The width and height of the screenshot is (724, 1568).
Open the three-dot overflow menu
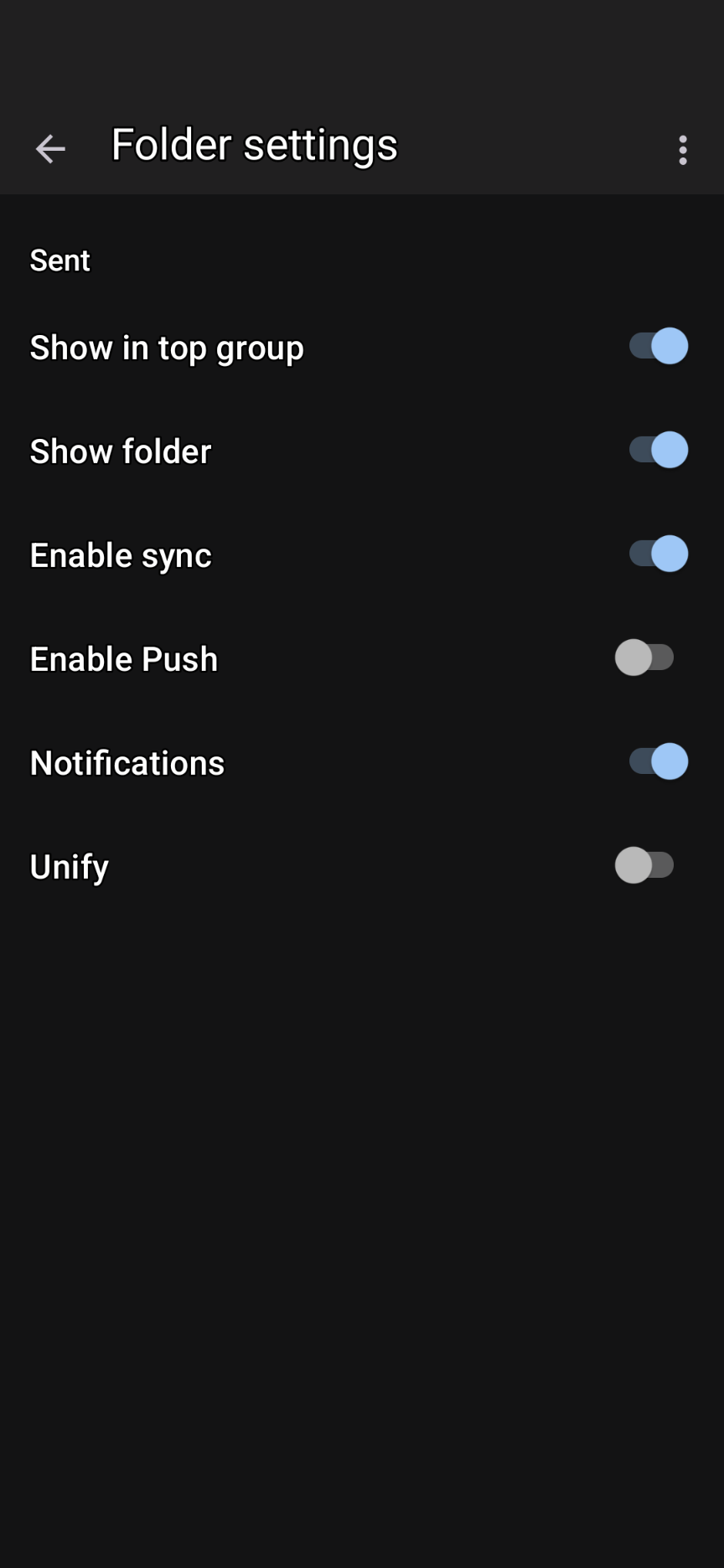click(x=683, y=150)
